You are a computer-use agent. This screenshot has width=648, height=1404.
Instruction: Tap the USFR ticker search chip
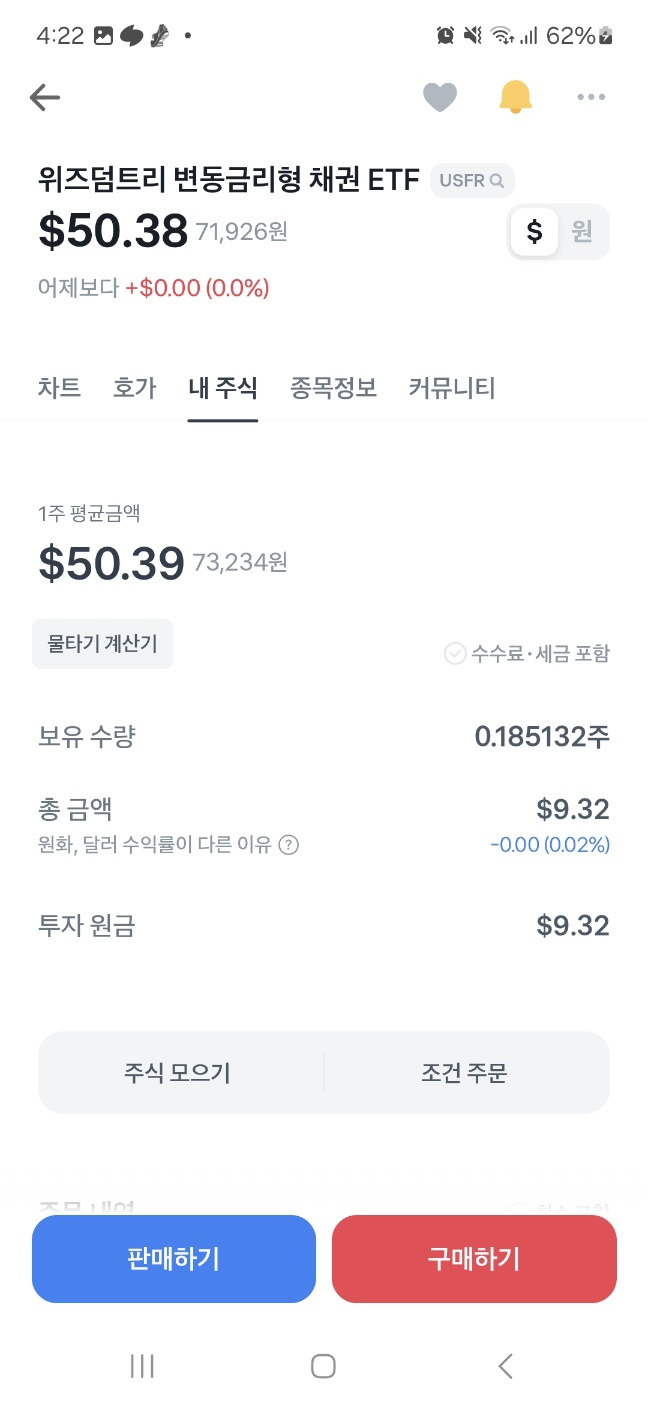[473, 181]
